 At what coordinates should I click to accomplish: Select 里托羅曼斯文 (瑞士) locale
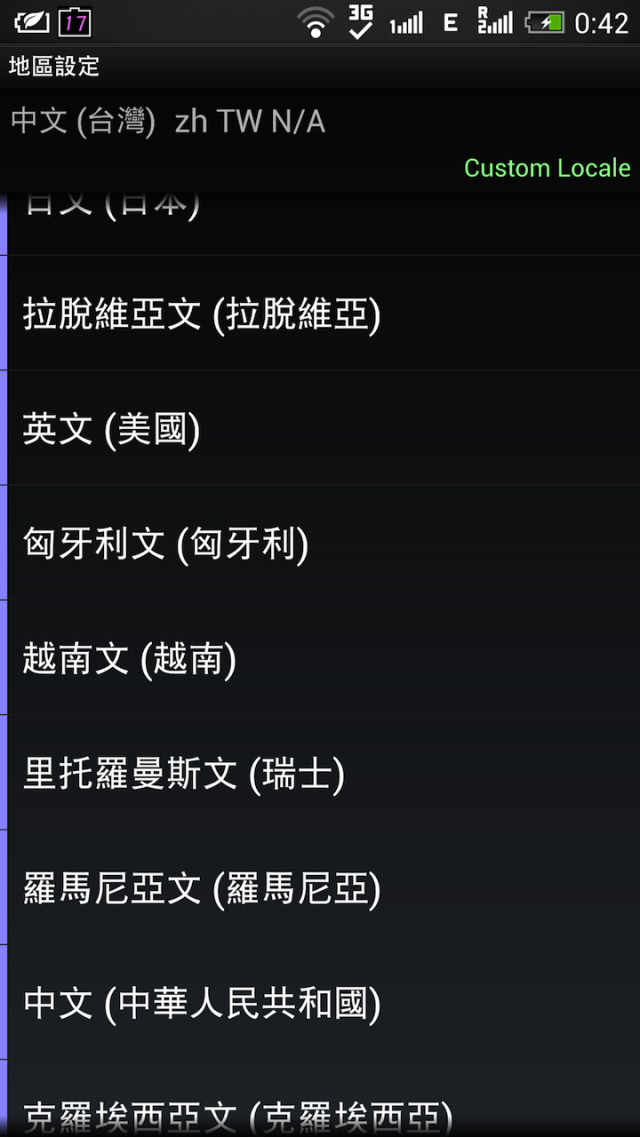[324, 772]
